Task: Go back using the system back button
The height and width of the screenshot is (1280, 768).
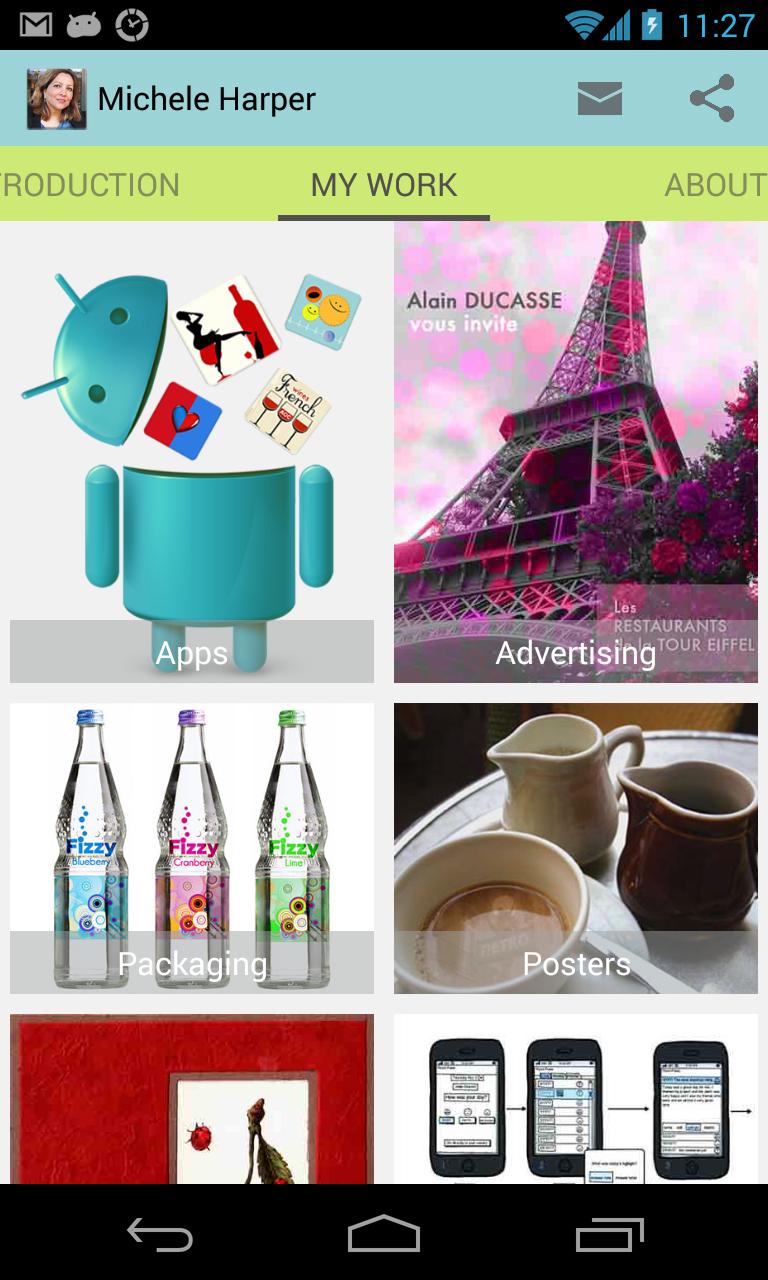Action: pyautogui.click(x=160, y=1235)
